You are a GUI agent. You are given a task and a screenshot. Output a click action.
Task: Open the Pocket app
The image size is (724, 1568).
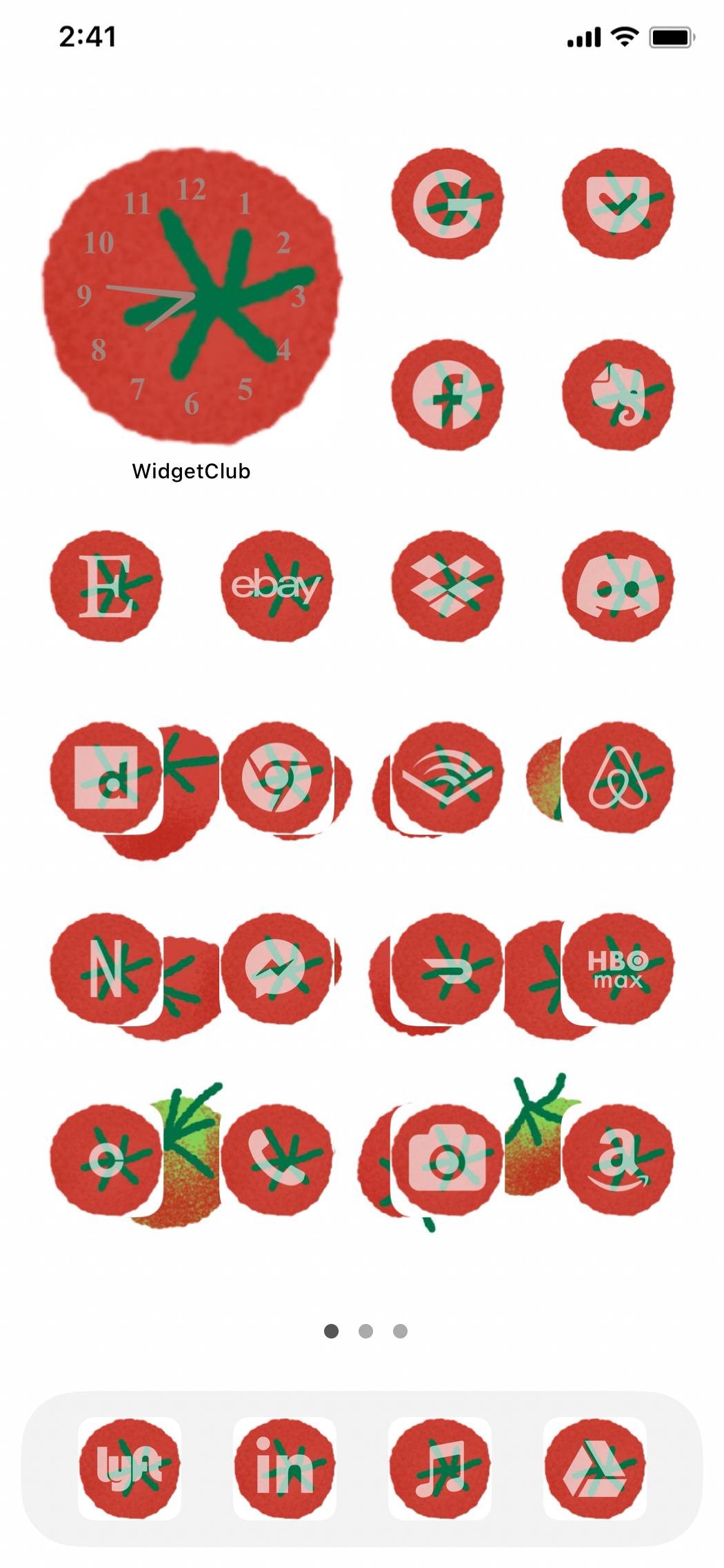tap(618, 203)
